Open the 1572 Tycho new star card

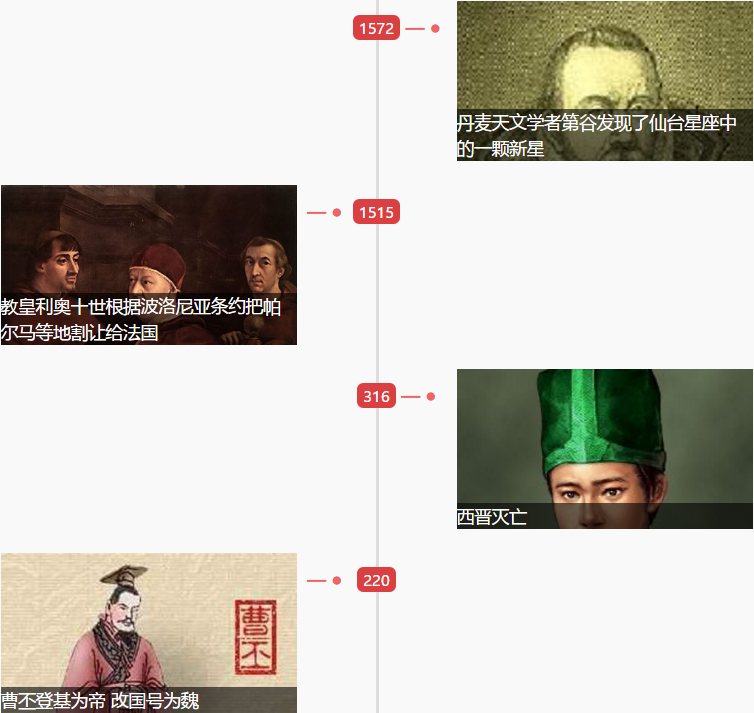tap(604, 81)
